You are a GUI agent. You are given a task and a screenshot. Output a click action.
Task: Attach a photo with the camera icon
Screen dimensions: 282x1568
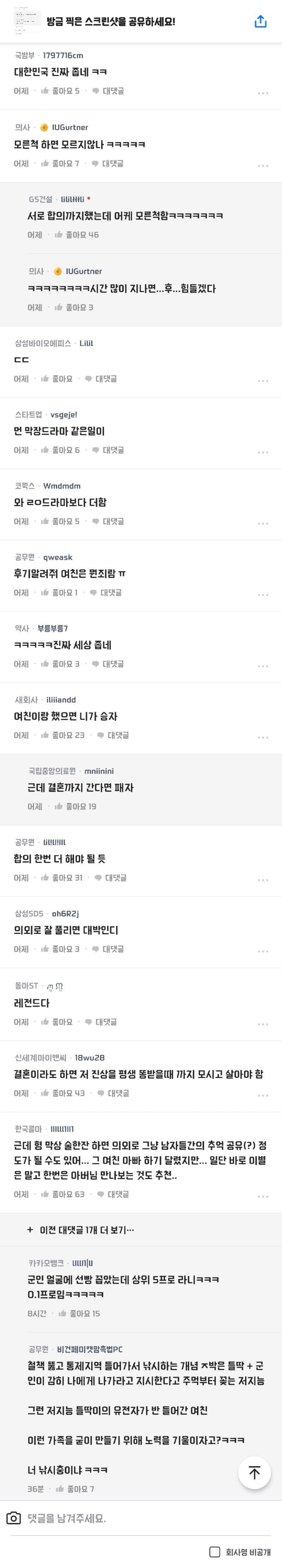[x=13, y=1518]
